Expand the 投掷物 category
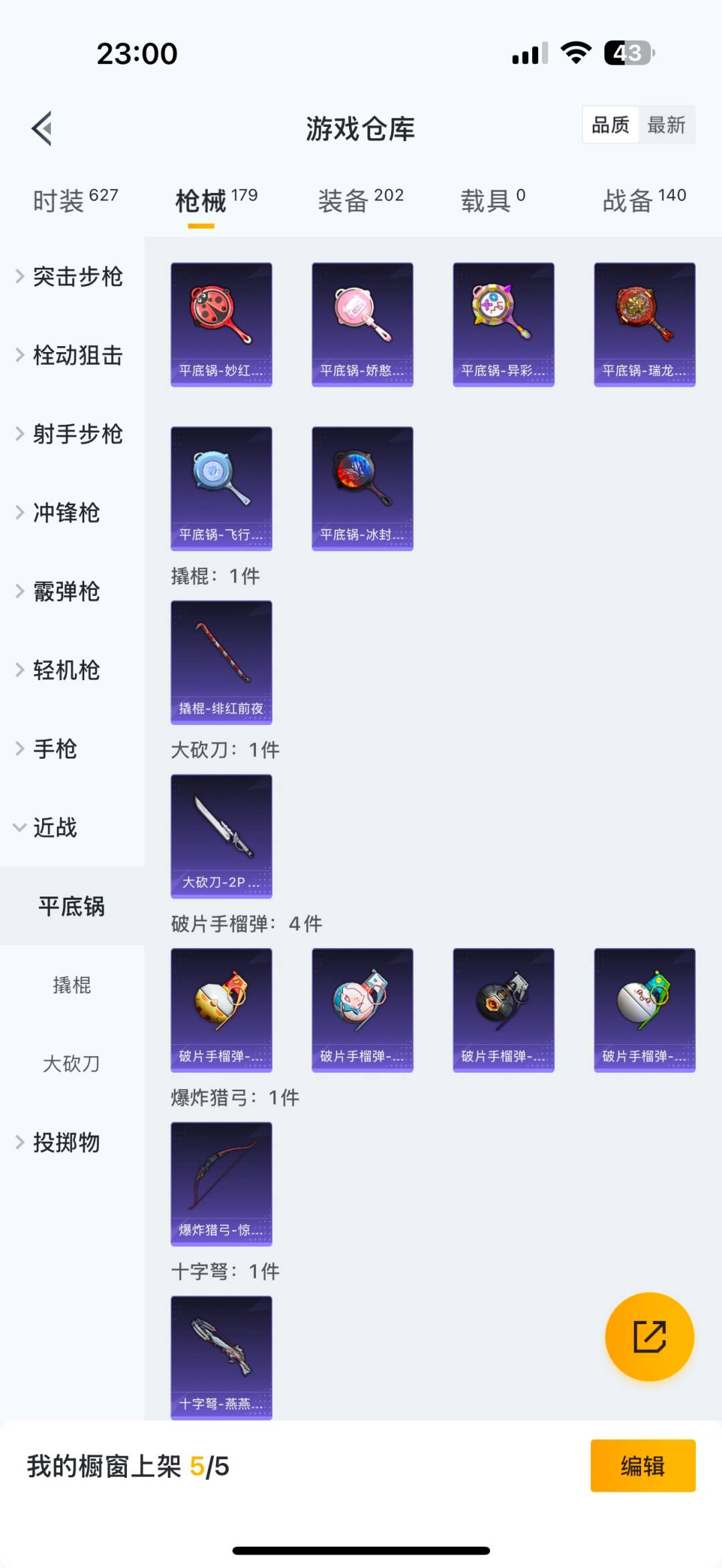The height and width of the screenshot is (1568, 722). (65, 1142)
